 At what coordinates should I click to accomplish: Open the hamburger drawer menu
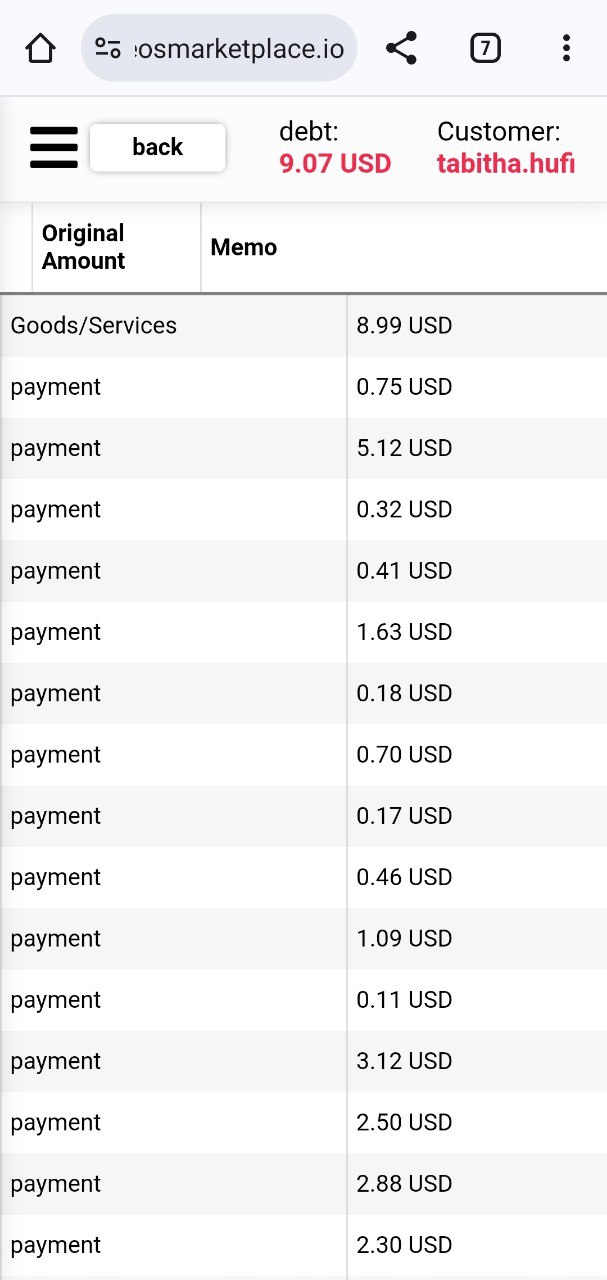[x=54, y=148]
